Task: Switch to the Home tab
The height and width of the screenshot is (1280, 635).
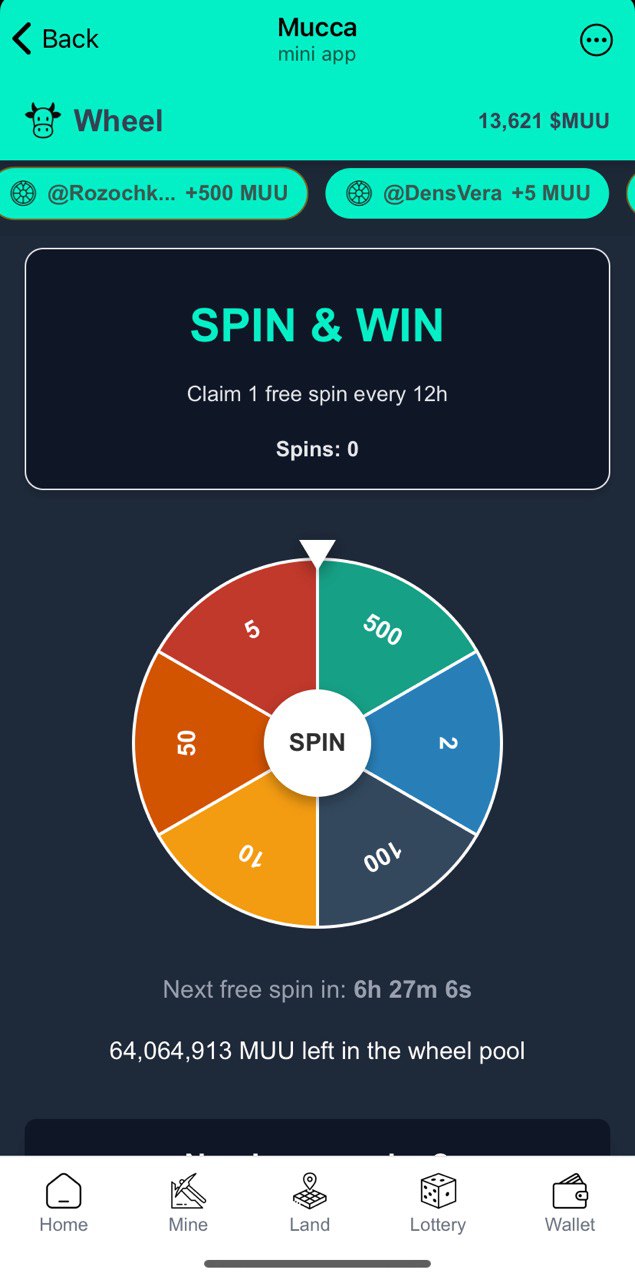Action: (64, 1203)
